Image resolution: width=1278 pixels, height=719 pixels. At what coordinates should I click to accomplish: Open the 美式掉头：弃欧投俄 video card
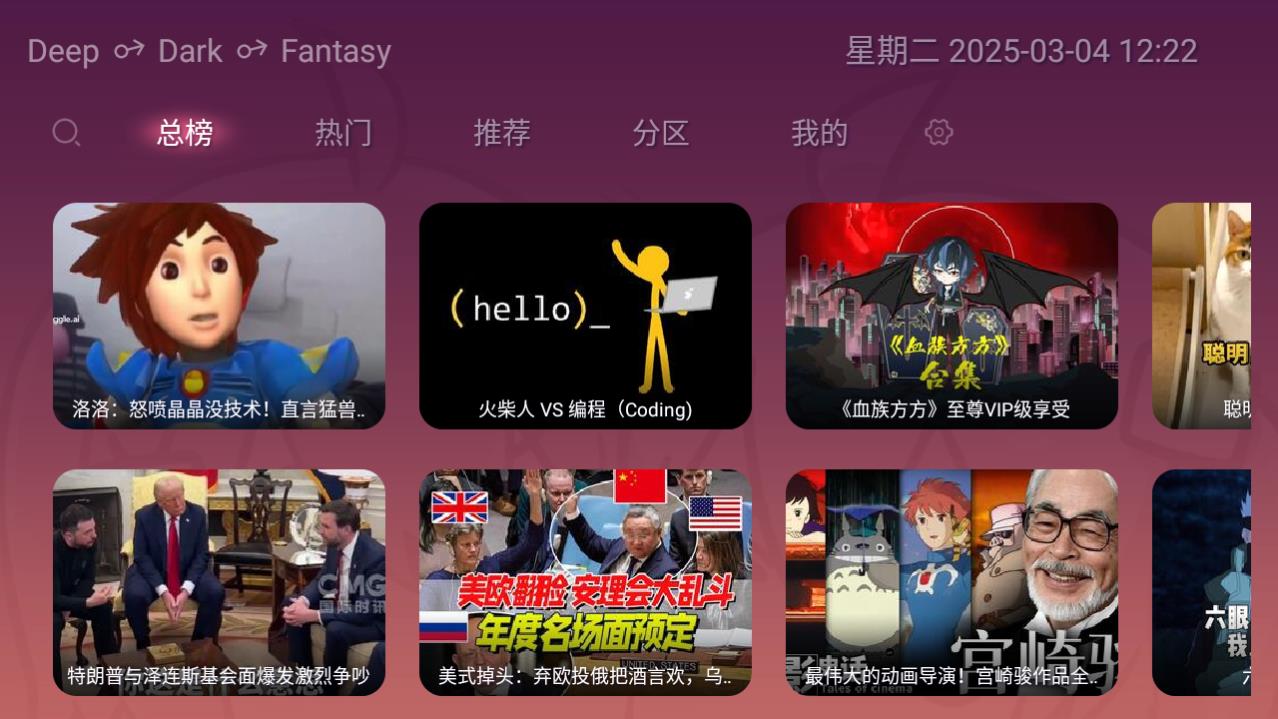tap(585, 582)
